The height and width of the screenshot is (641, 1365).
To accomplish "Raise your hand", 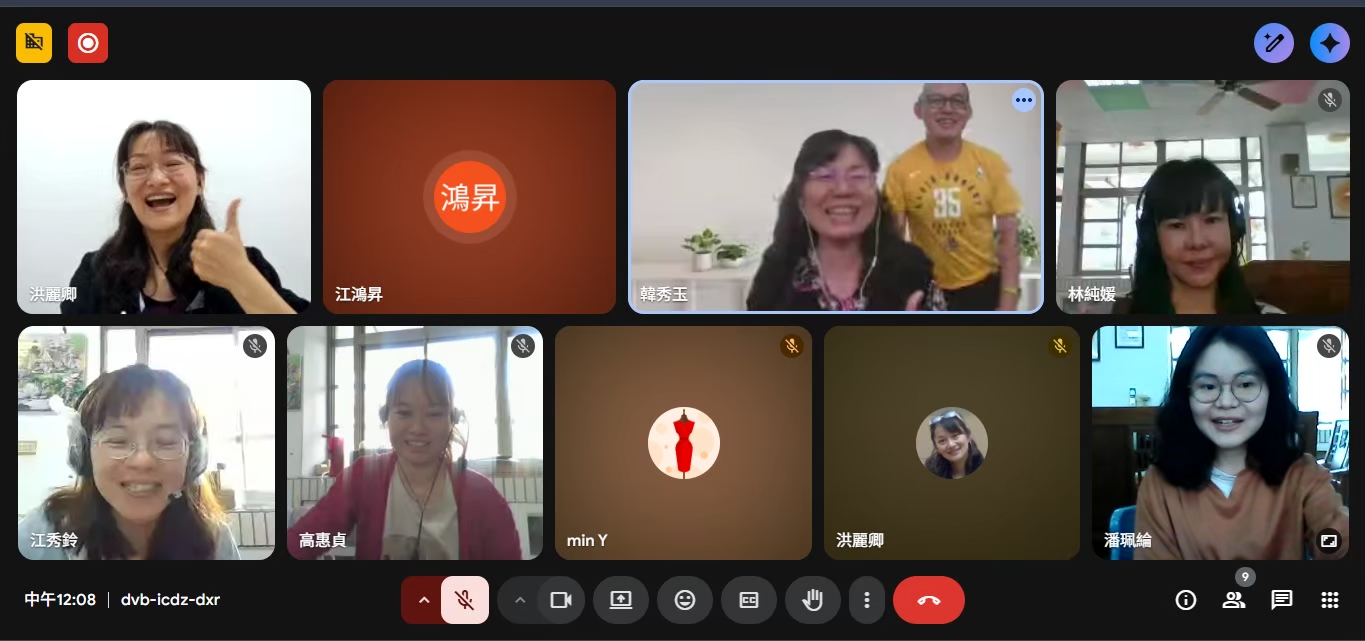I will click(x=813, y=600).
